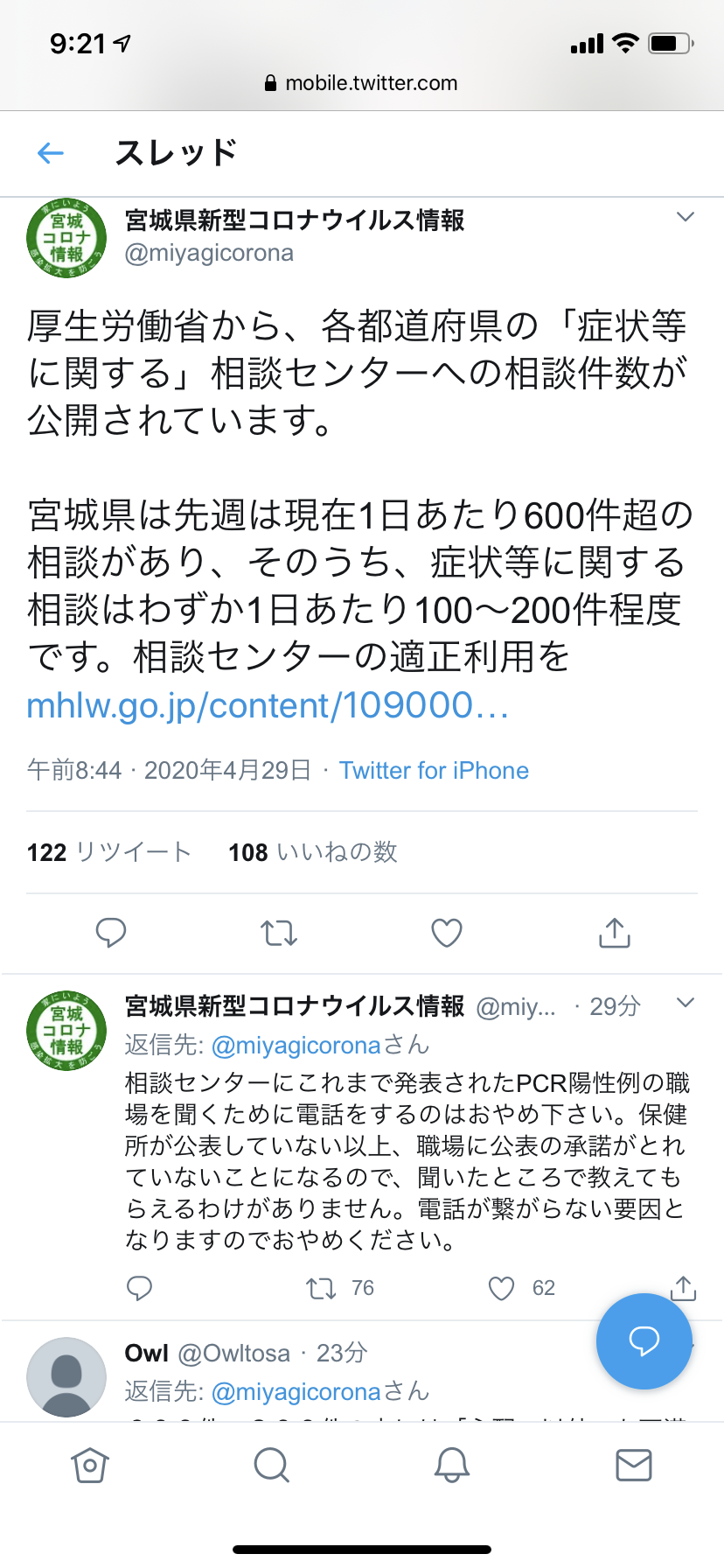The image size is (724, 1568).
Task: Open the Messages envelope tab
Action: 633,1465
